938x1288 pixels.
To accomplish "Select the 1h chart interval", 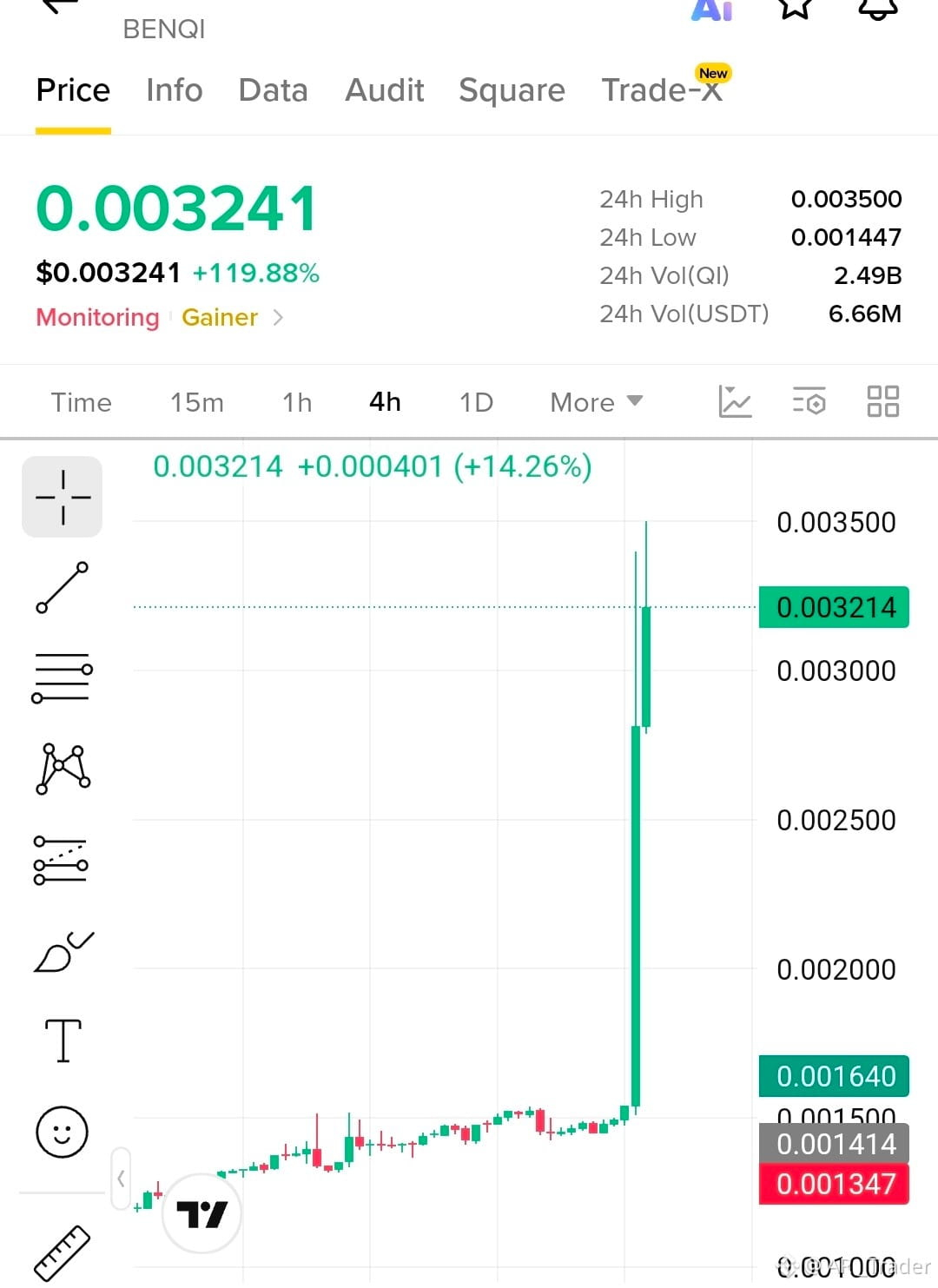I will click(297, 402).
